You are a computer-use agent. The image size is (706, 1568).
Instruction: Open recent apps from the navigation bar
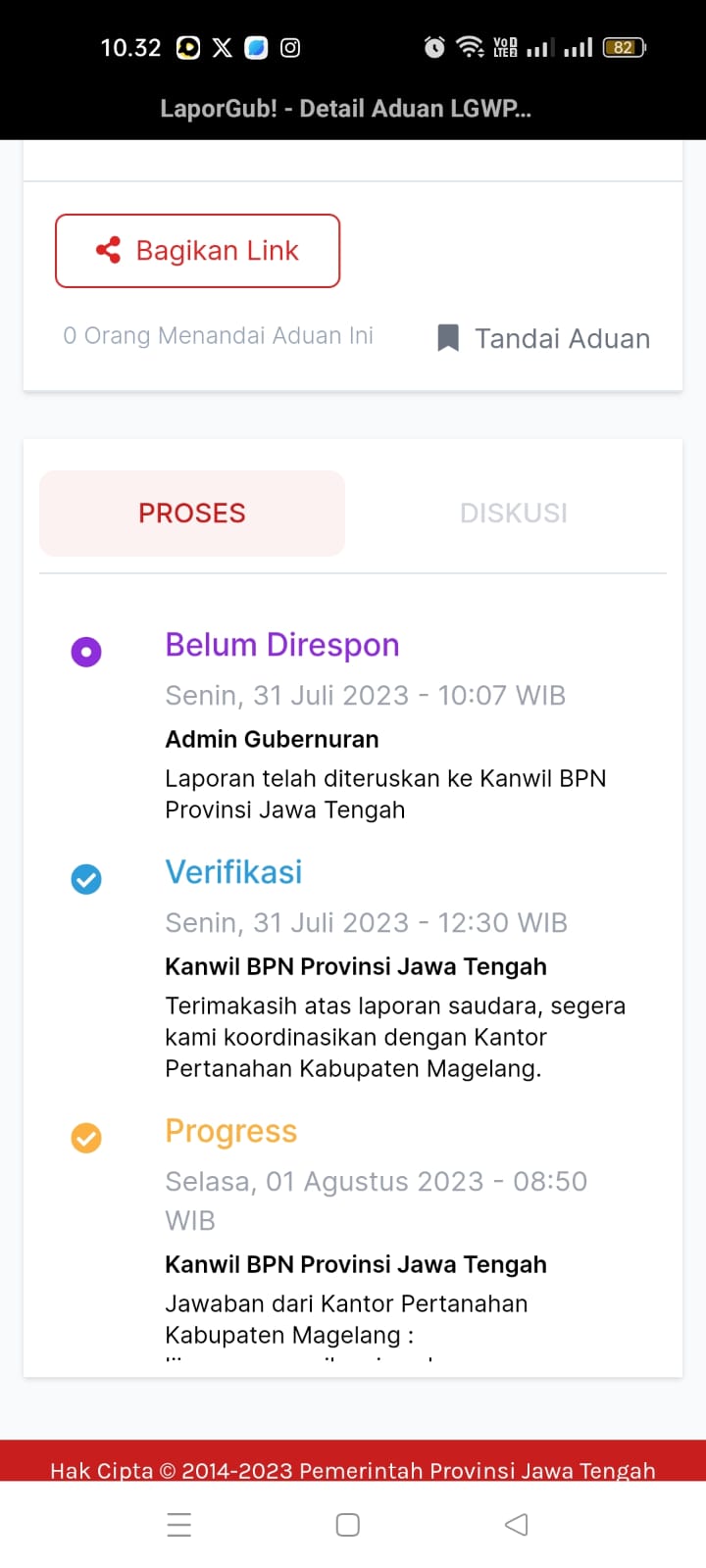tap(179, 1524)
